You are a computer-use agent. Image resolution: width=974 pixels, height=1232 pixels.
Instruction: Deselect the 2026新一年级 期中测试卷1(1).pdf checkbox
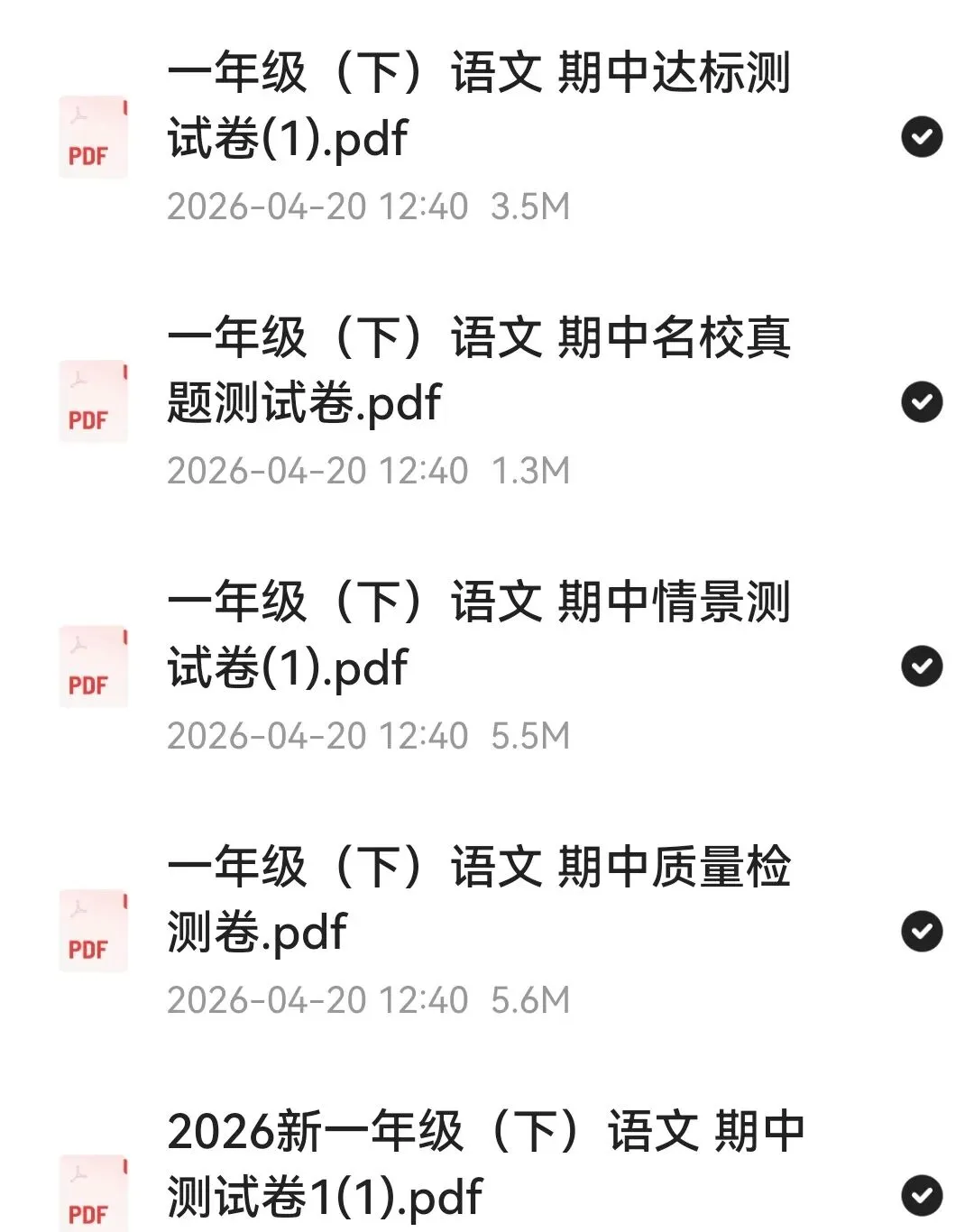(922, 1196)
